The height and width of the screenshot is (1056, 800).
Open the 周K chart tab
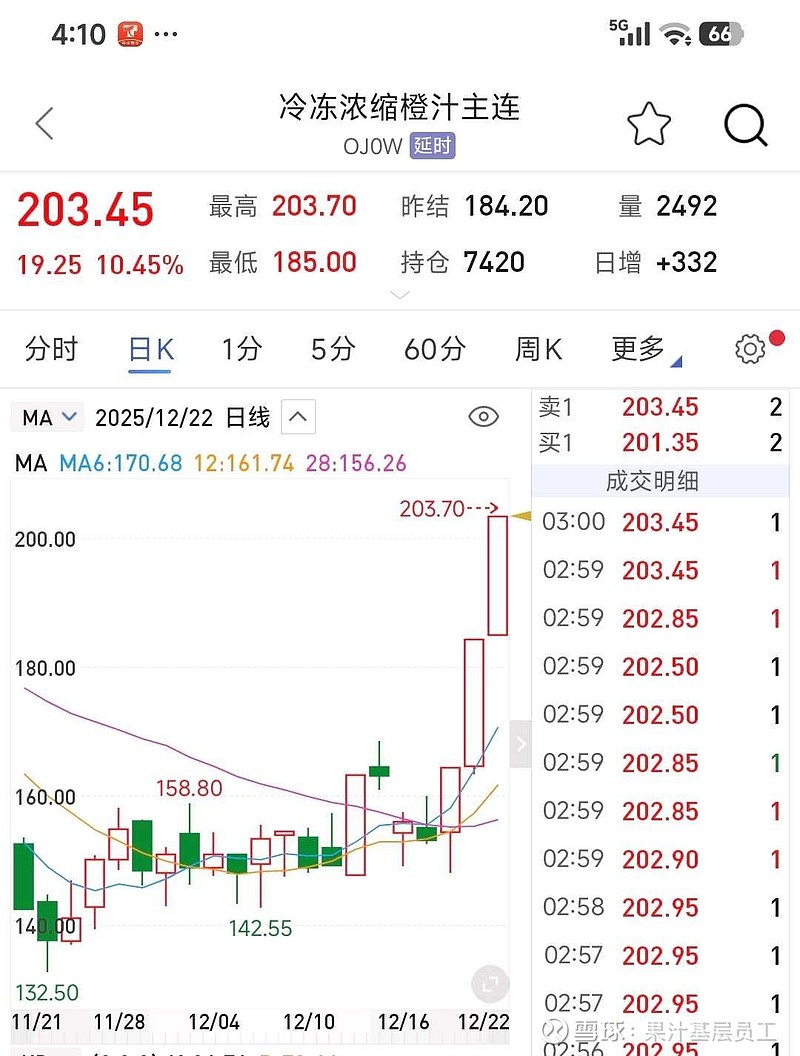539,349
